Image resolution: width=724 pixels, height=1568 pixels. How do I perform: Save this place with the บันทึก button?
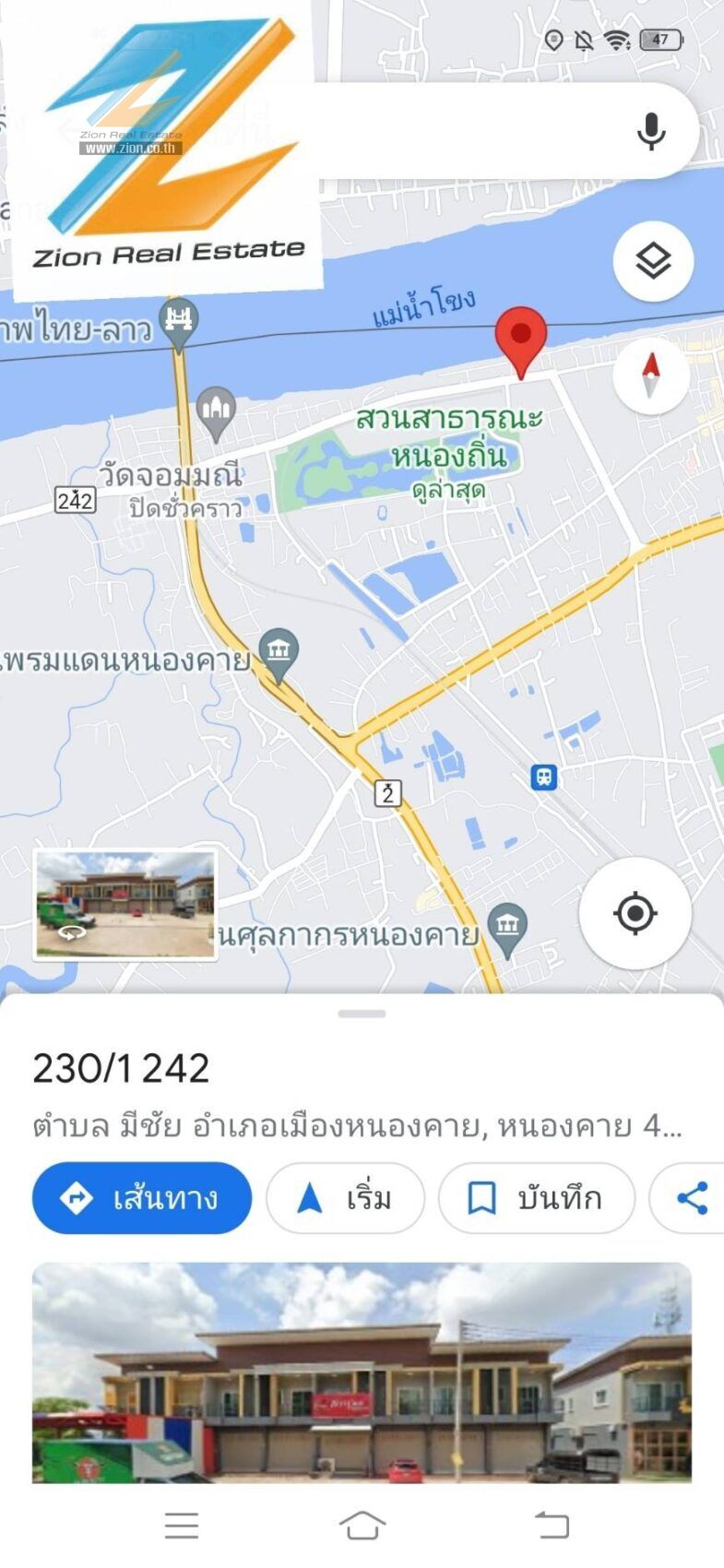(536, 1198)
